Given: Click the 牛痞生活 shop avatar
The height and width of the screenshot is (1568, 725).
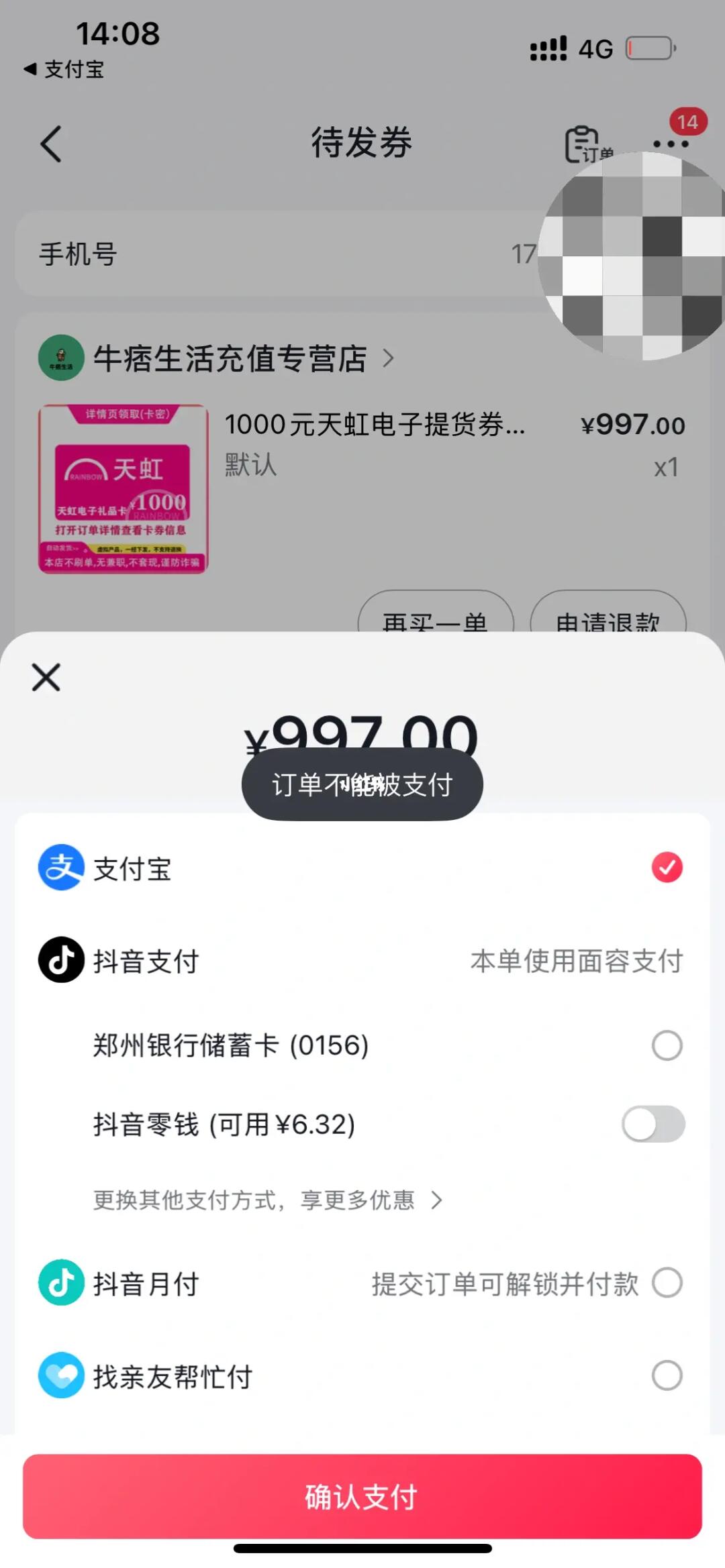Looking at the screenshot, I should click(x=59, y=358).
